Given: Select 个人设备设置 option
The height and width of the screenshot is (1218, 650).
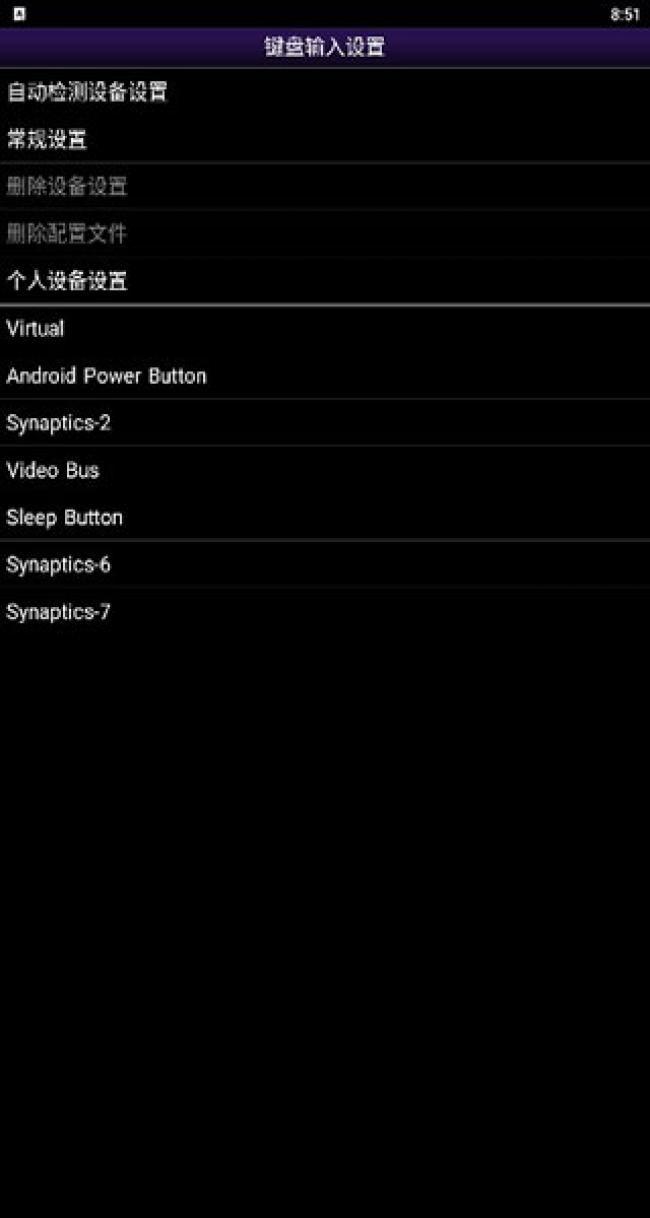Looking at the screenshot, I should click(67, 282).
